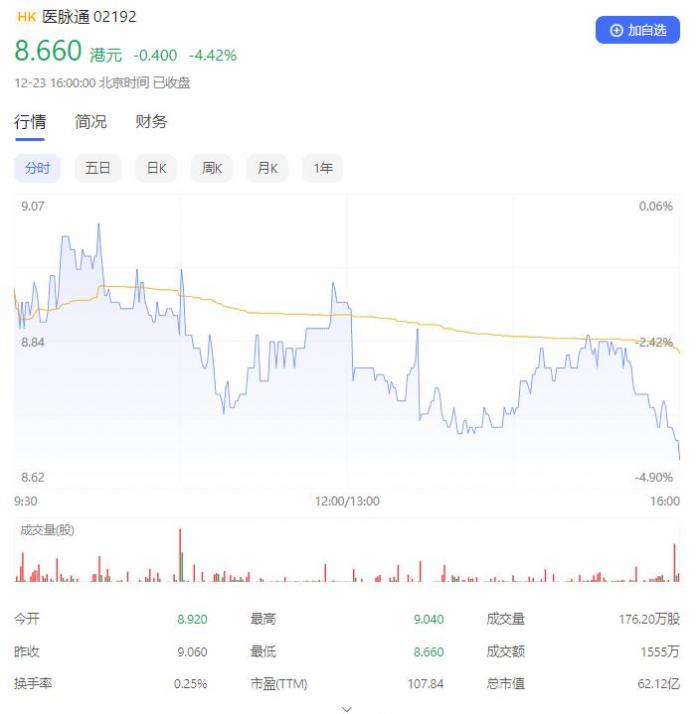Open the 财务 tab

pyautogui.click(x=151, y=122)
